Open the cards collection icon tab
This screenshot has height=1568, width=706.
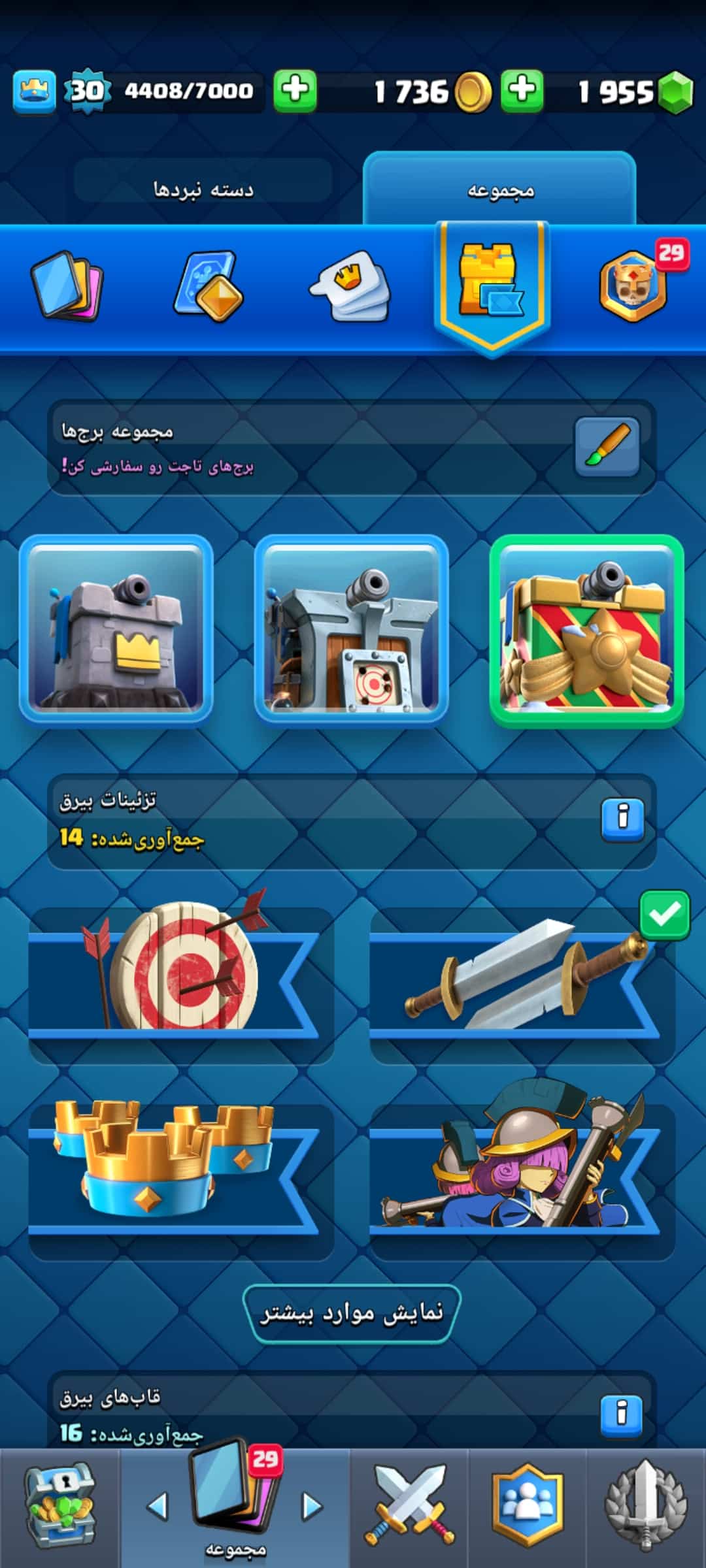[67, 287]
